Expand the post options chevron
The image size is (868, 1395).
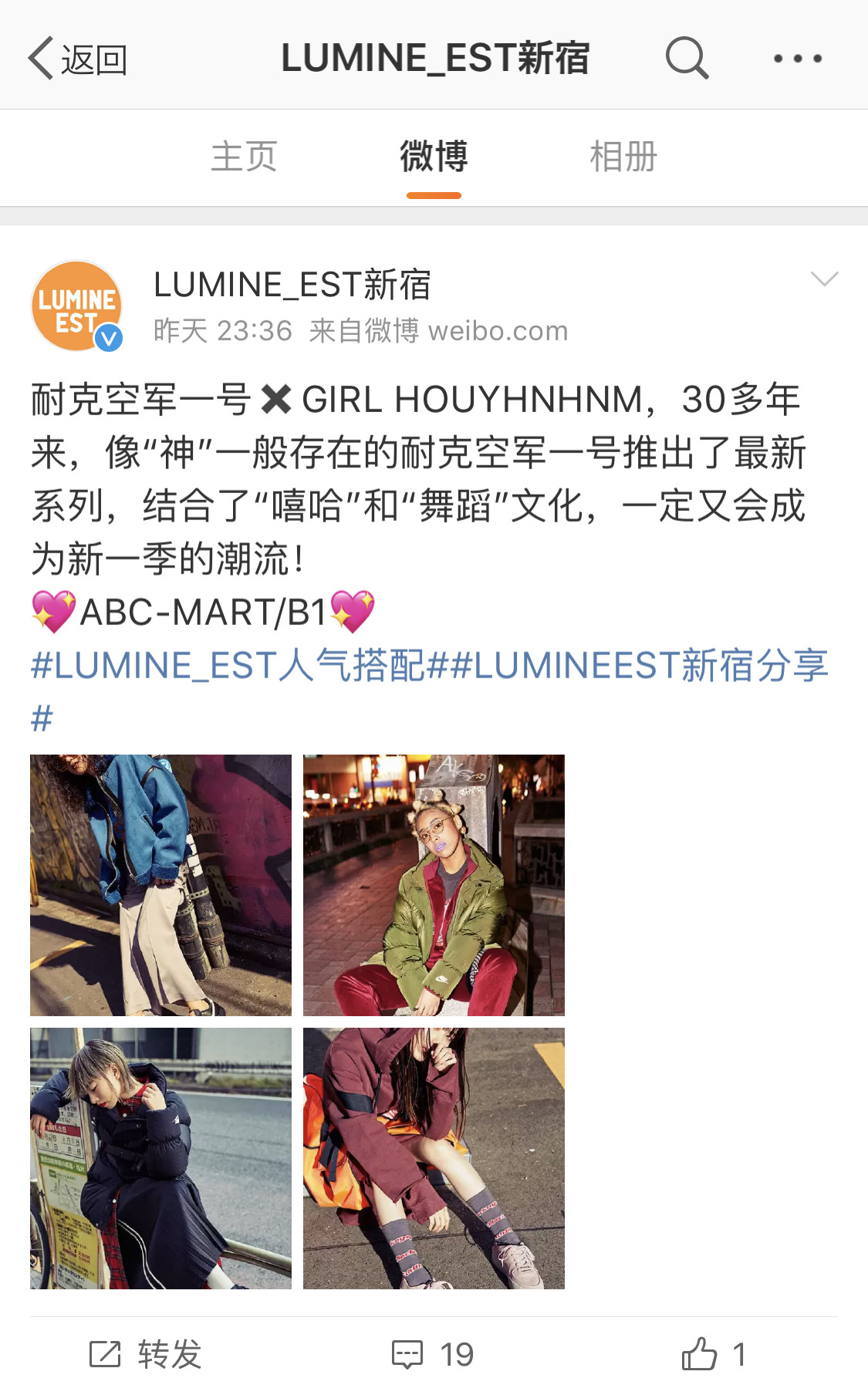tap(824, 279)
